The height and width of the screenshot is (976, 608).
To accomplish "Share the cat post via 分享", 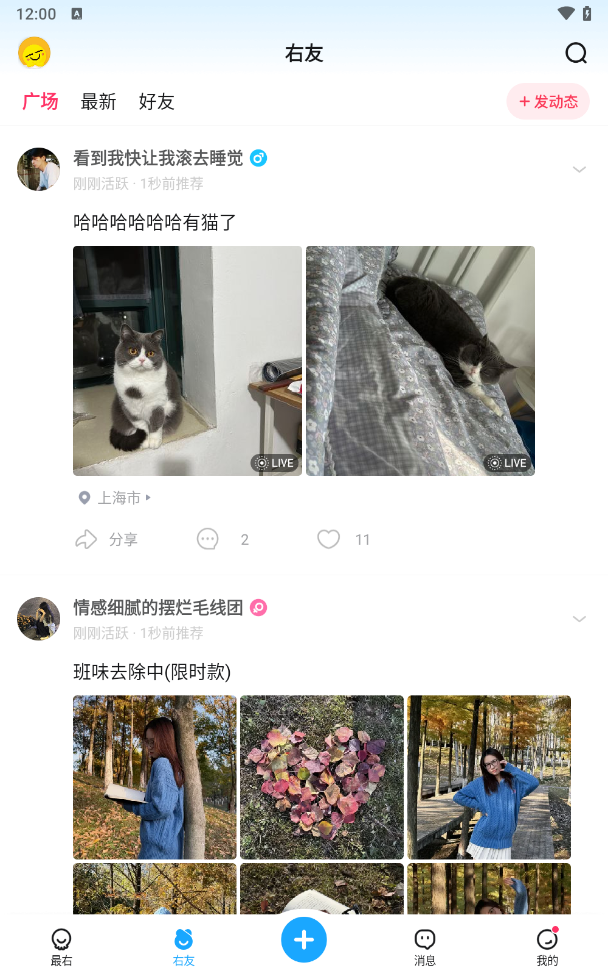I will click(107, 539).
